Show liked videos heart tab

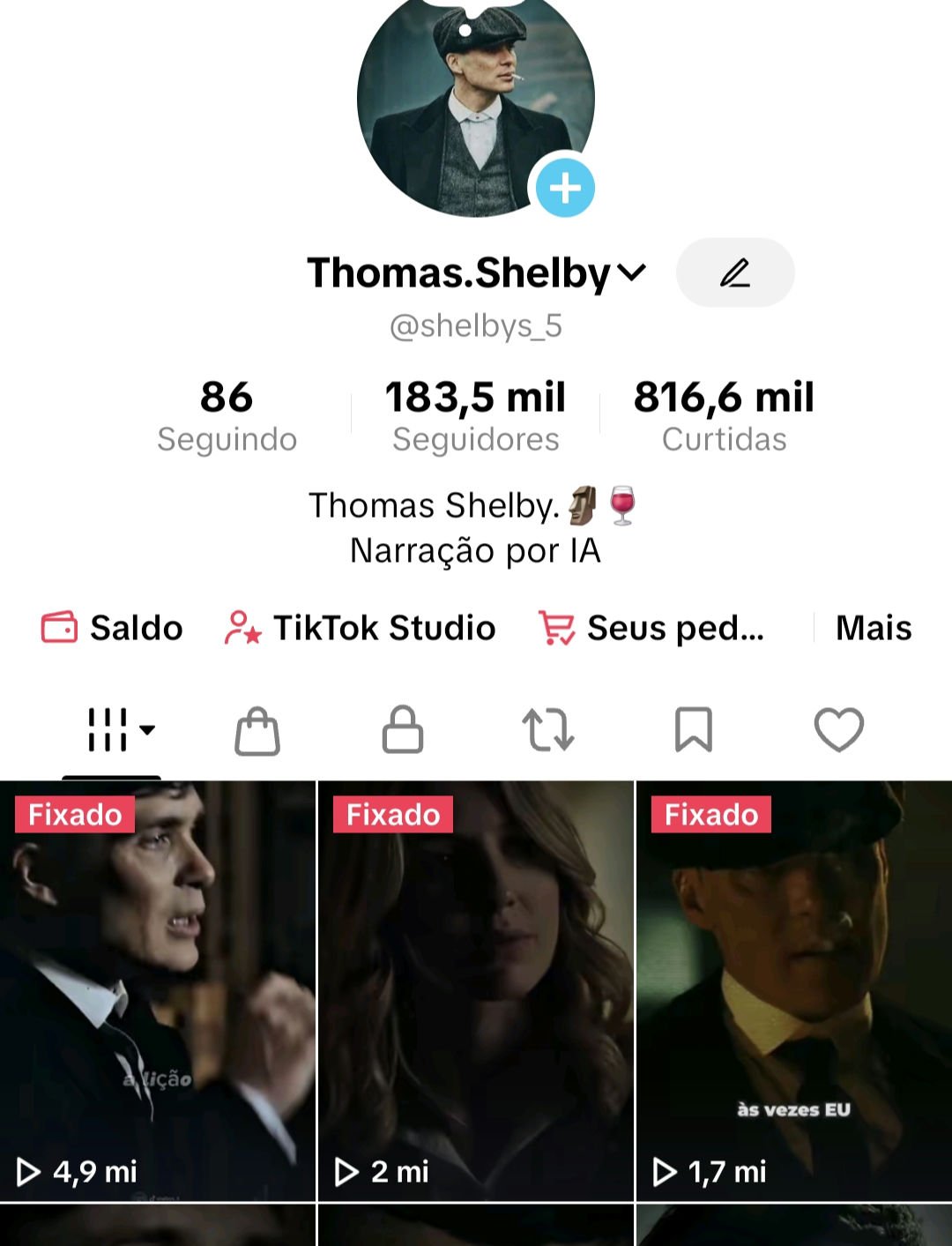pyautogui.click(x=838, y=730)
